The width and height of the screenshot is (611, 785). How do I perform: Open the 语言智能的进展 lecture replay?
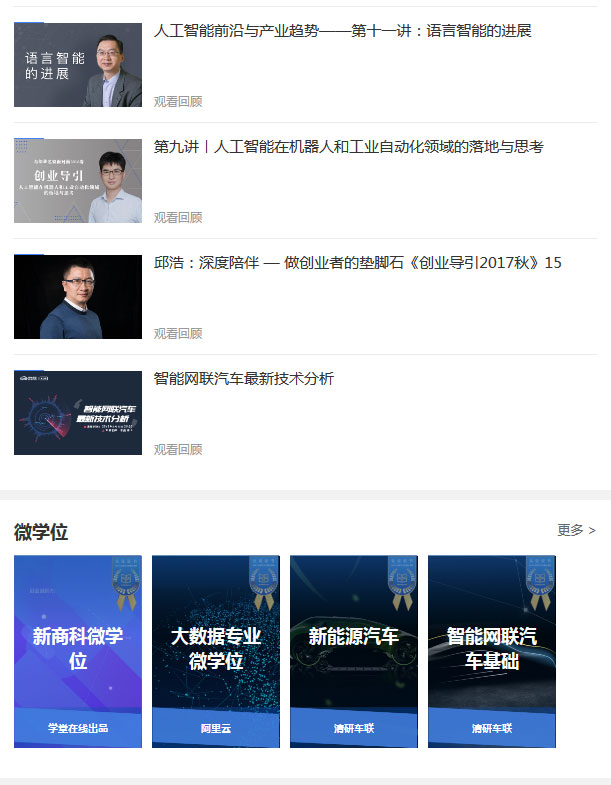tap(342, 31)
